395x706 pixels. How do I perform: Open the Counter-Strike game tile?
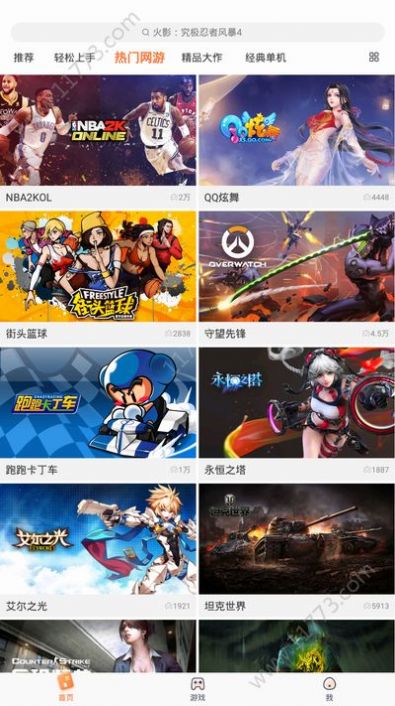click(98, 646)
